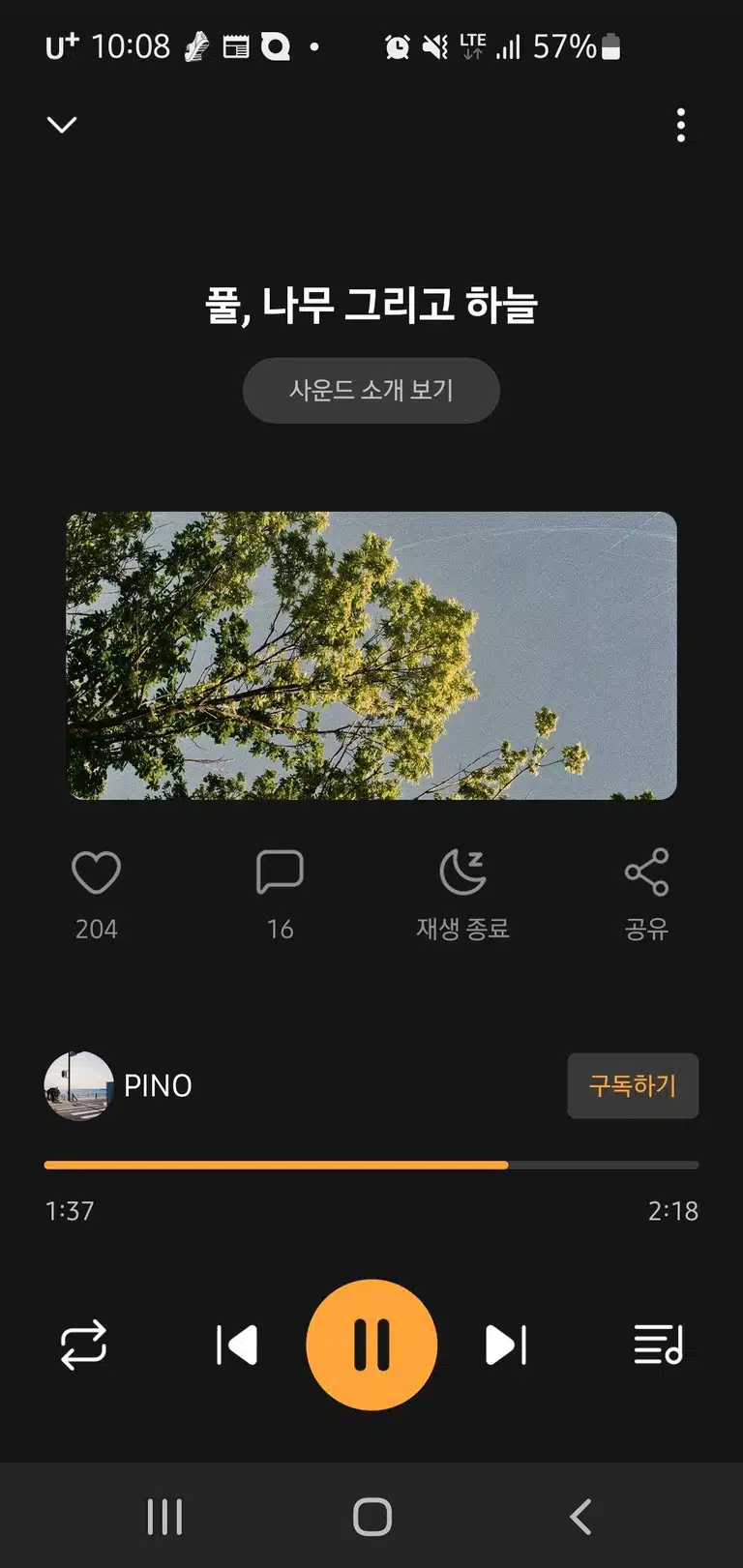Skip to the previous track
Screen dimensions: 743x1568
click(237, 1345)
